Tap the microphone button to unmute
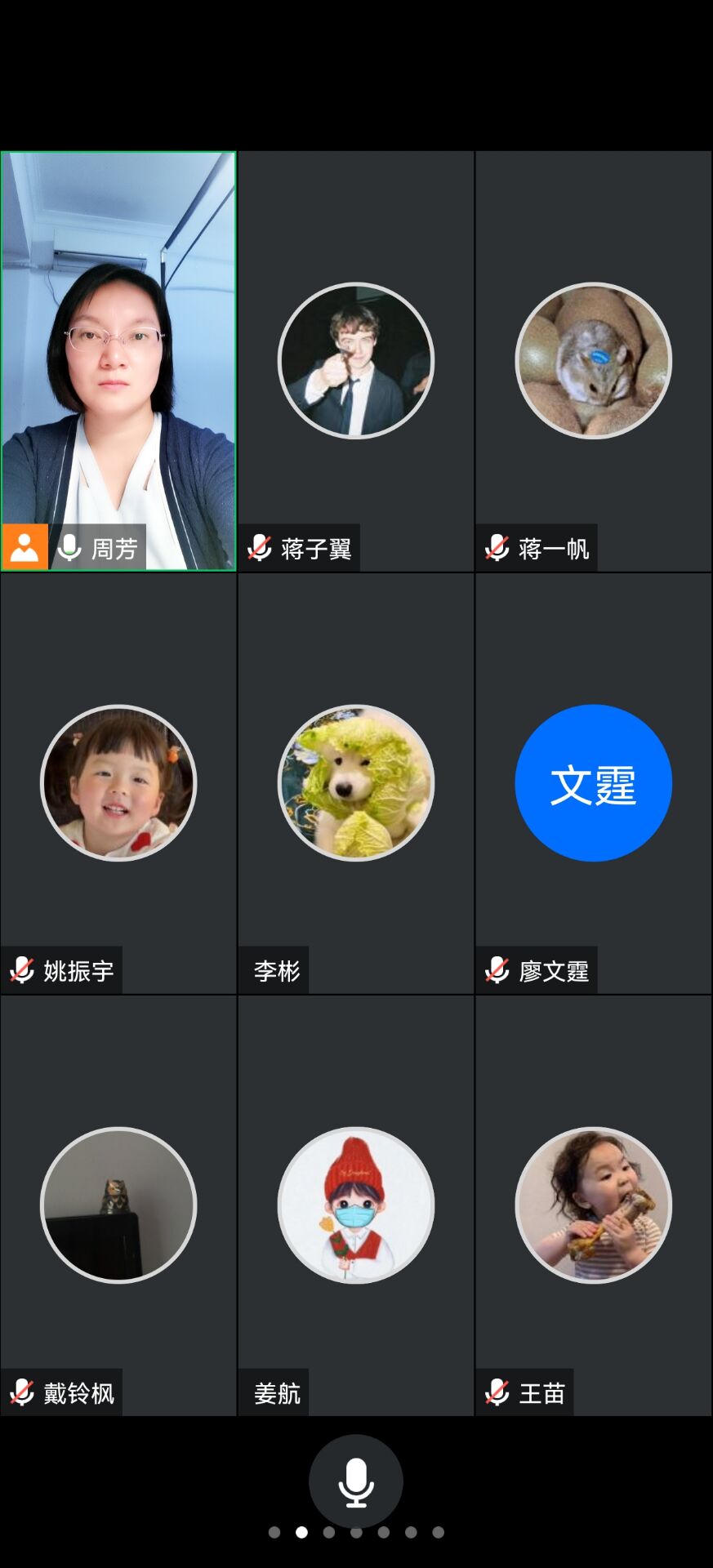The width and height of the screenshot is (713, 1568). (355, 1481)
